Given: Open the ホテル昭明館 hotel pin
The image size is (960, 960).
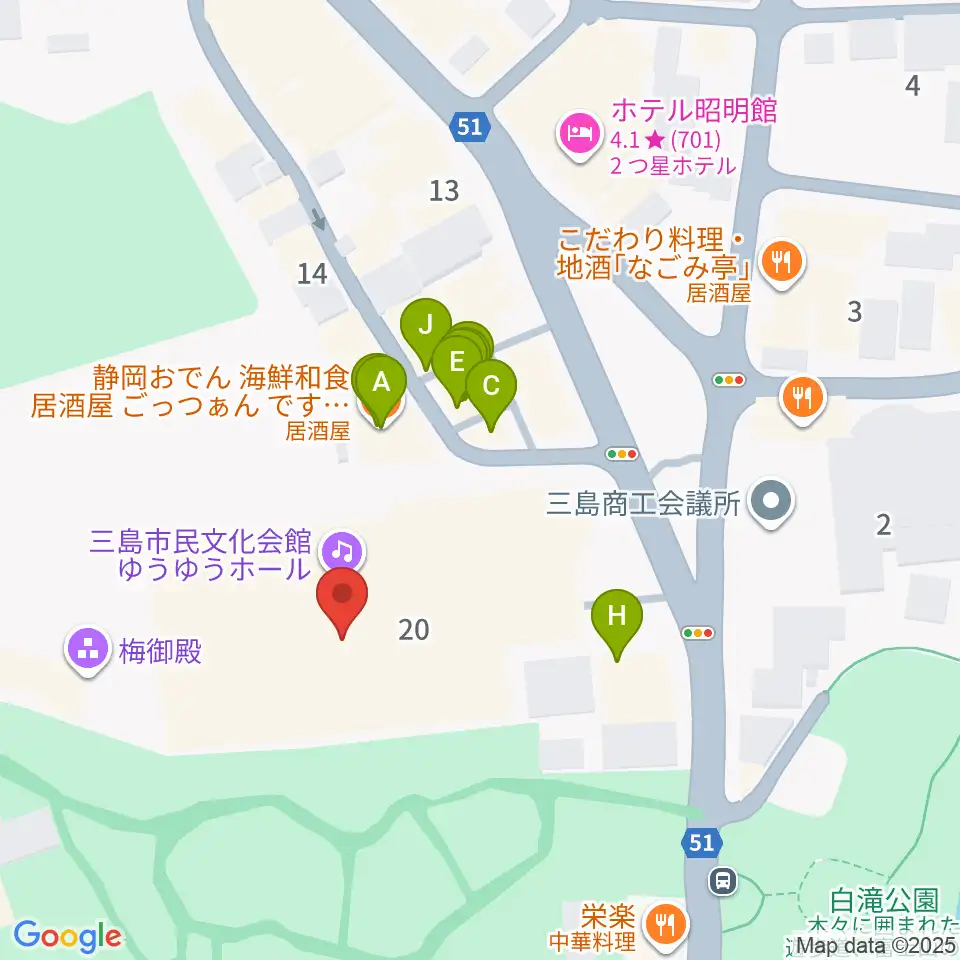Looking at the screenshot, I should coord(579,132).
